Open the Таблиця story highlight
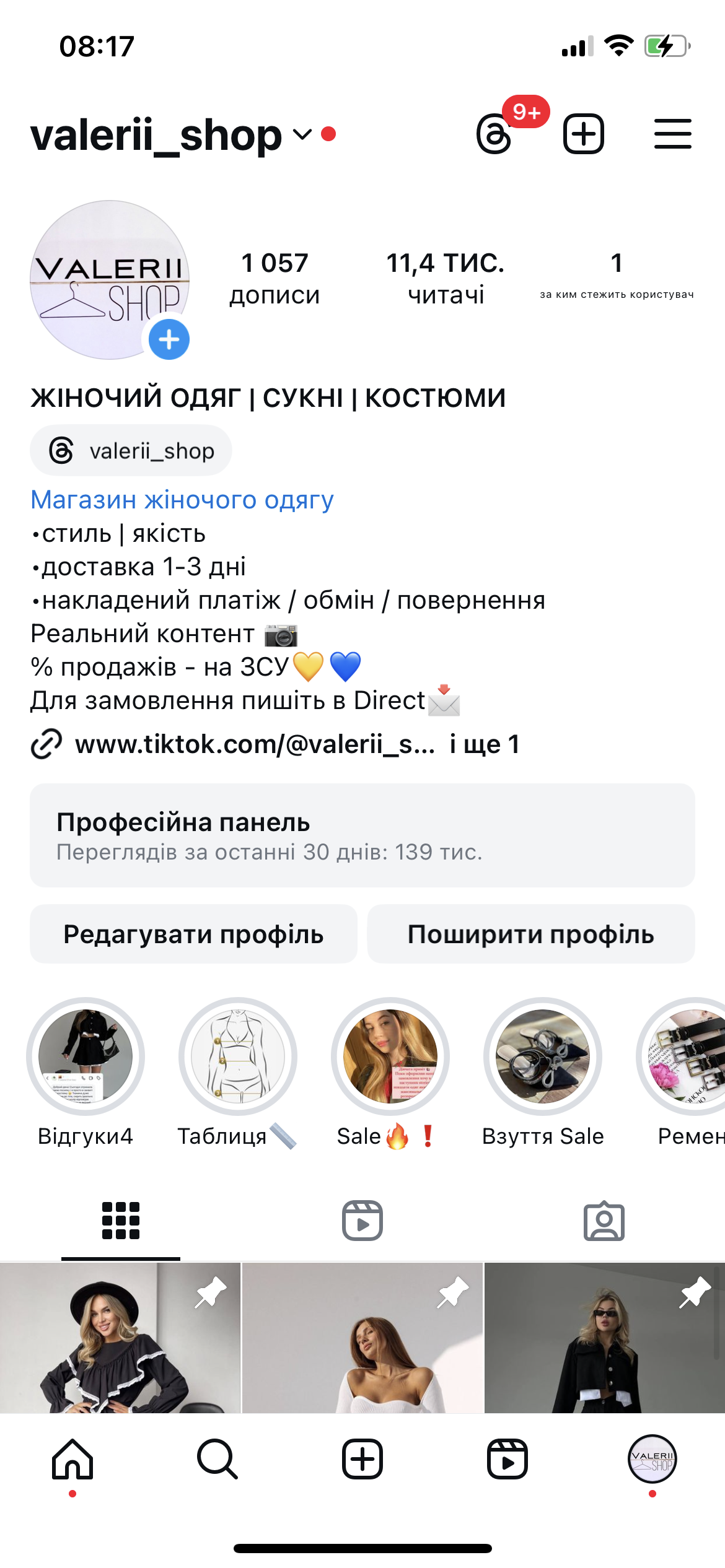The width and height of the screenshot is (725, 1568). (x=238, y=1056)
